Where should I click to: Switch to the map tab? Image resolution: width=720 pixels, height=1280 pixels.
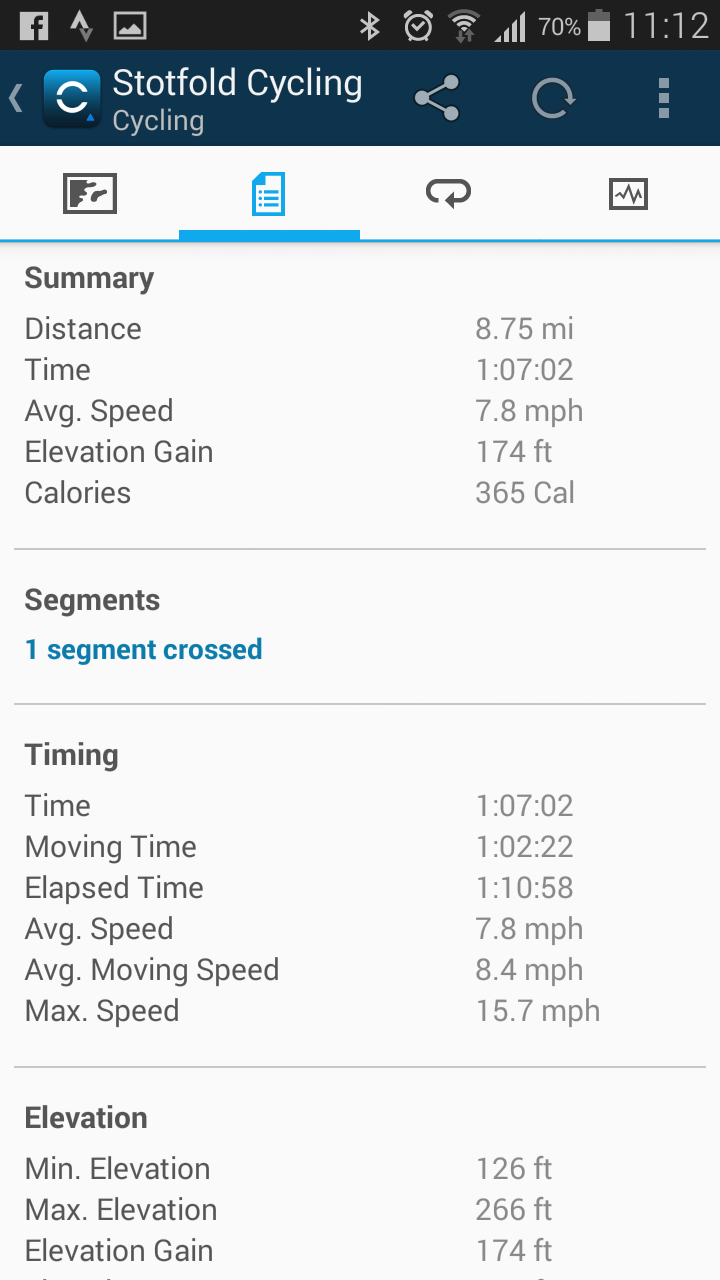90,193
